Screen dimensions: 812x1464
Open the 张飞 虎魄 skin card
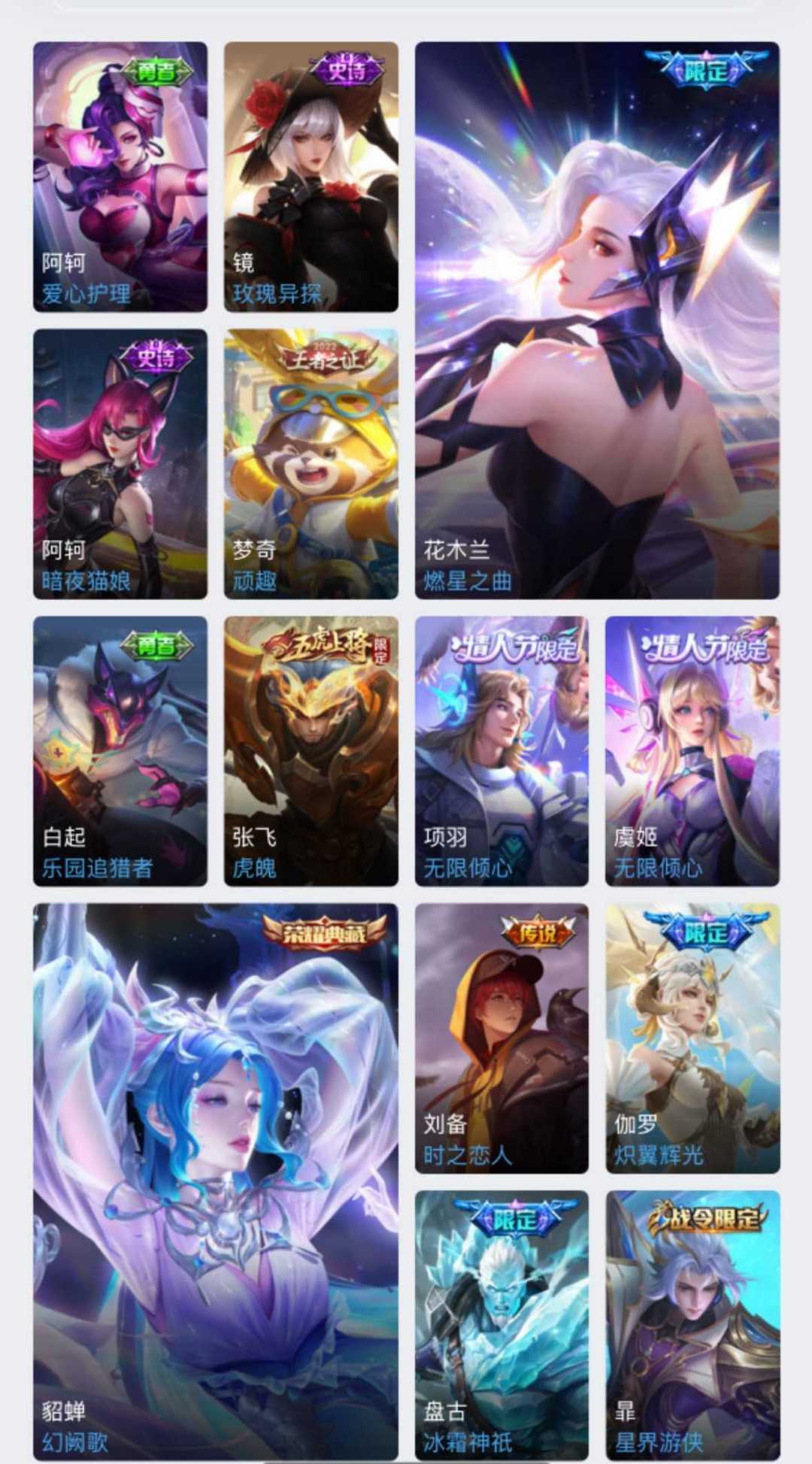311,751
